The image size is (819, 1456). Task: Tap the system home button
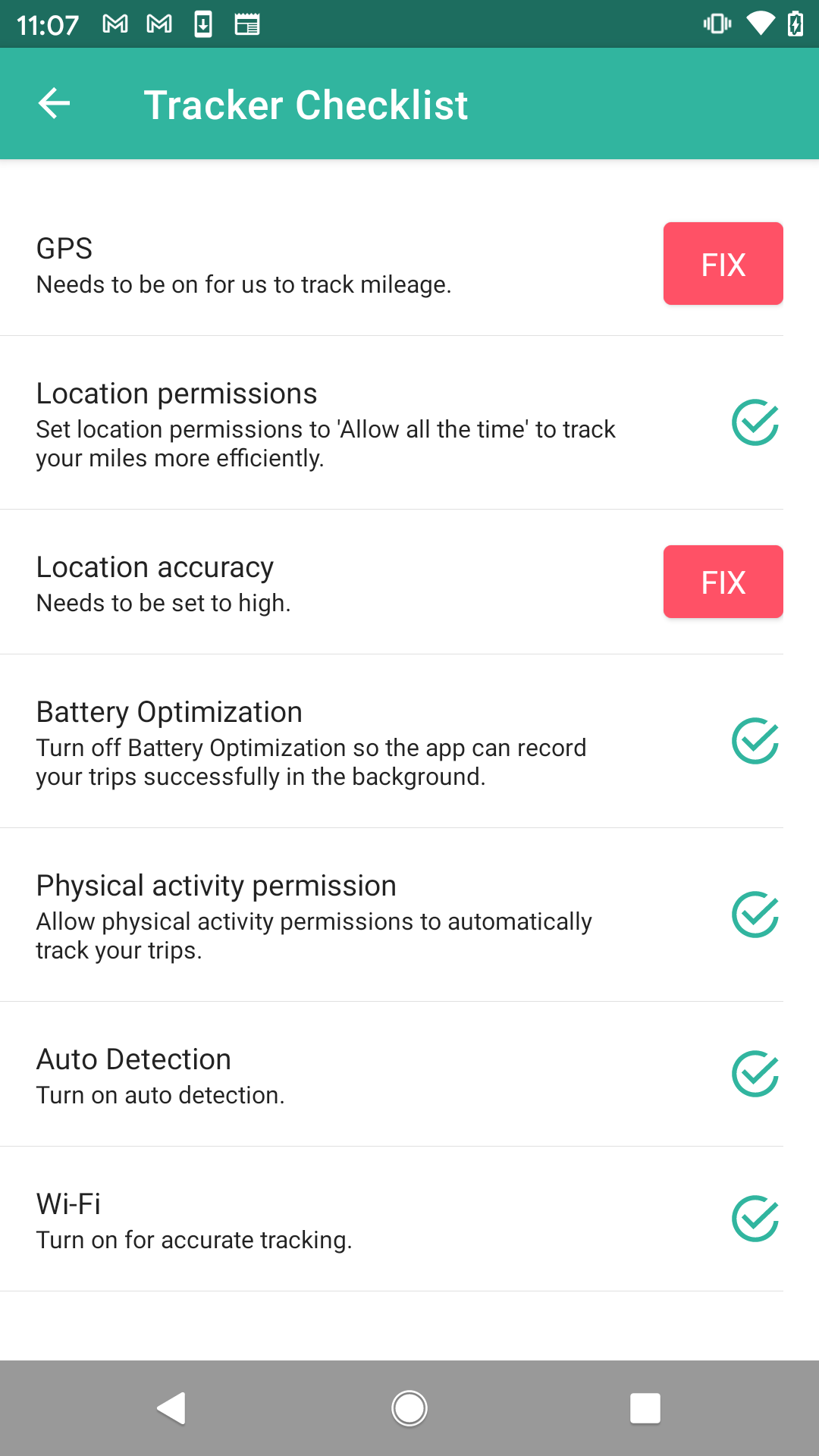409,1408
